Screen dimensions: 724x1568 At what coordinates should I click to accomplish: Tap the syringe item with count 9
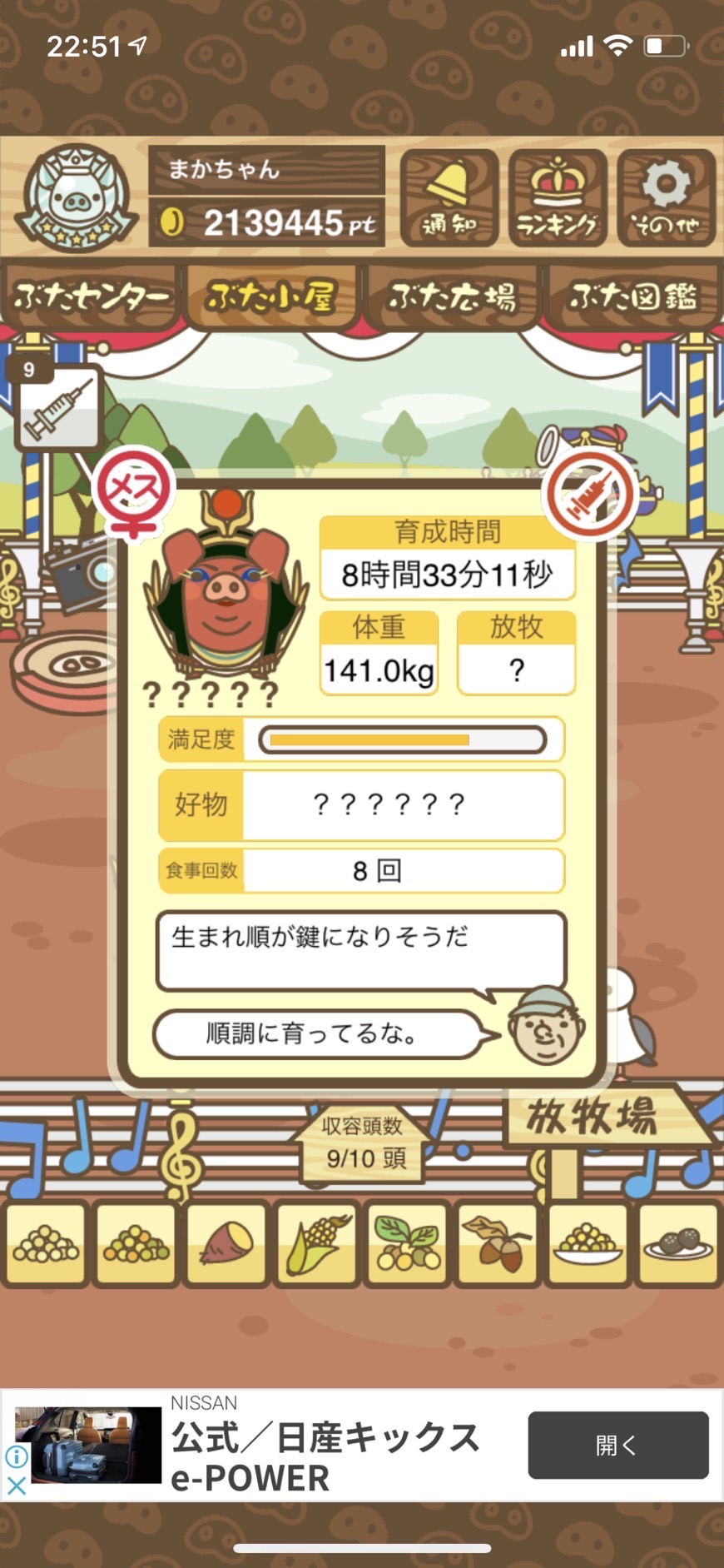(57, 406)
